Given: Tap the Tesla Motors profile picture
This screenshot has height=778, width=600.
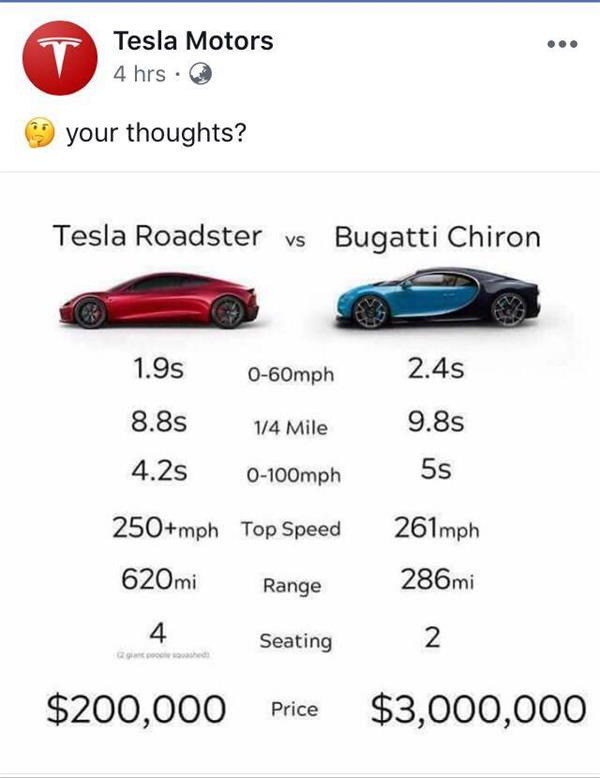Looking at the screenshot, I should 60,58.
